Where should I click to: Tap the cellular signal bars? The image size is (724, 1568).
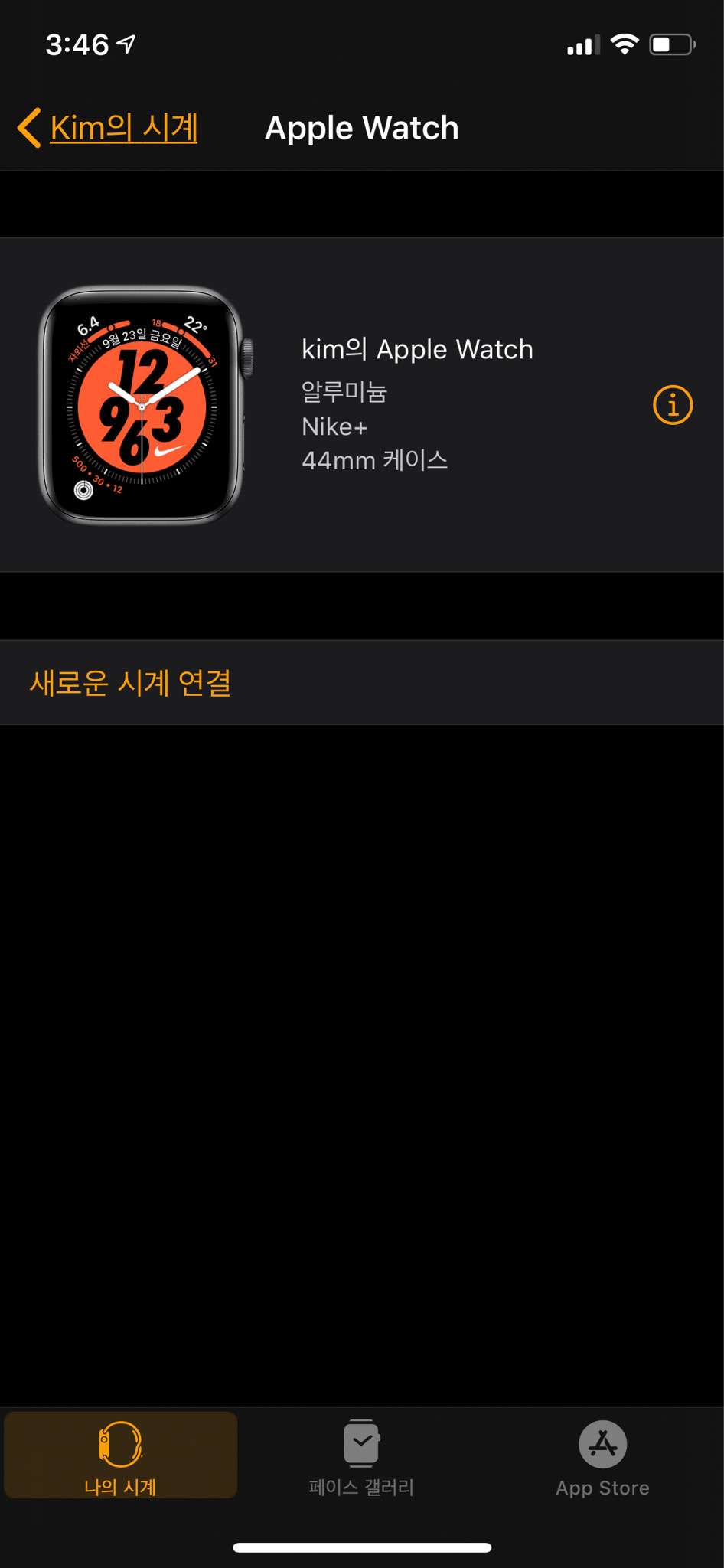(x=584, y=46)
